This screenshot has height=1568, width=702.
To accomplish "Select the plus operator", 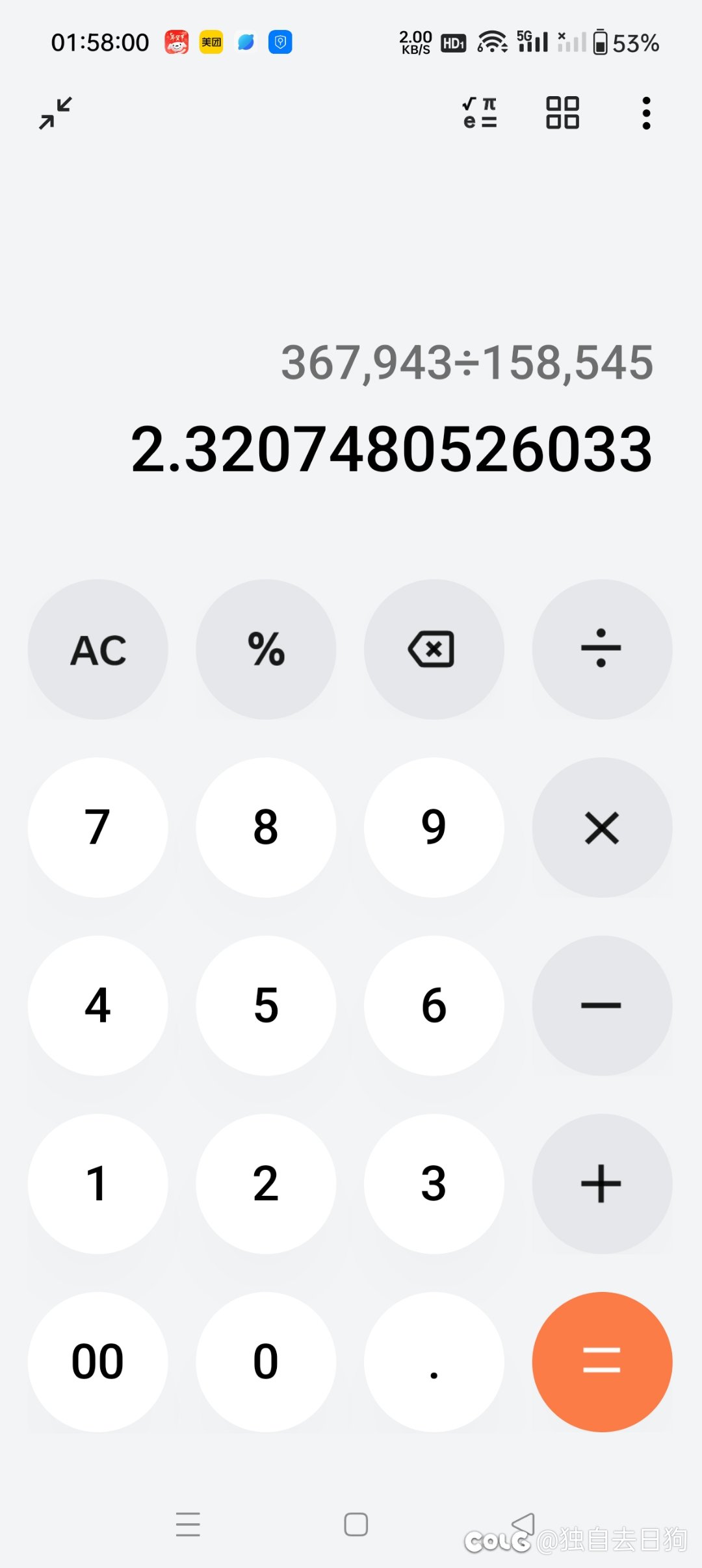I will (x=602, y=1183).
